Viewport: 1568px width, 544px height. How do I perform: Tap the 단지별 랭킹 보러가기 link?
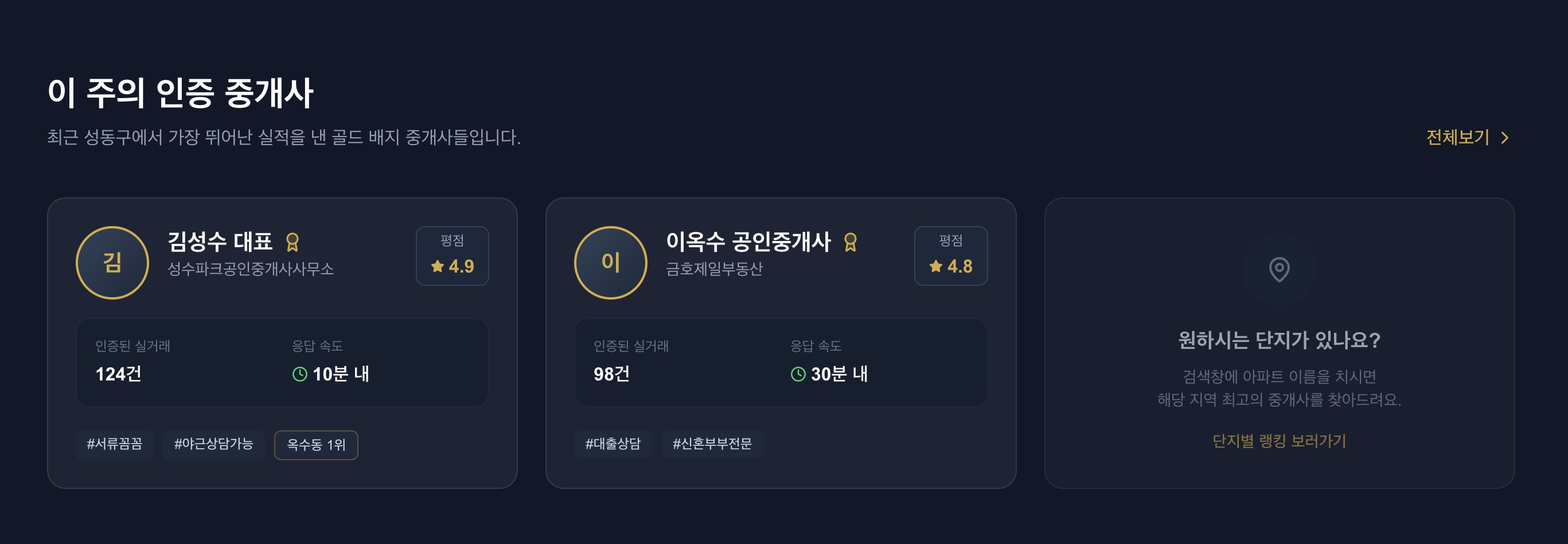[1279, 441]
